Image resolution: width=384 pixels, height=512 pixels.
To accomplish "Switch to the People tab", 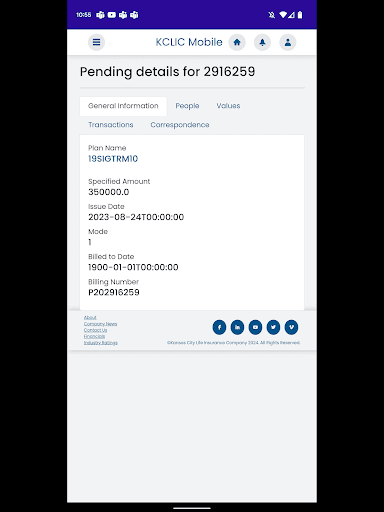I will point(187,106).
